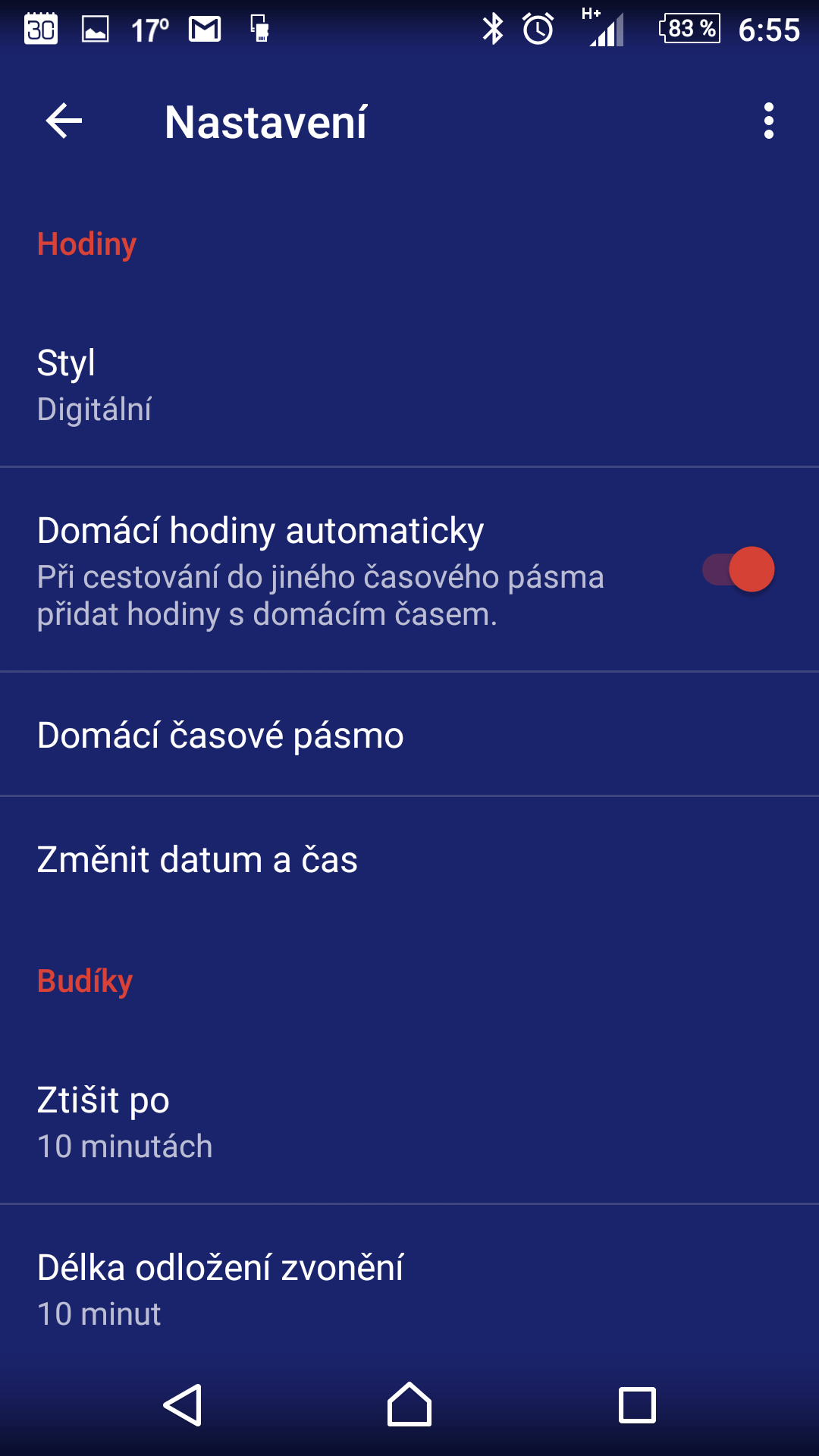Image resolution: width=819 pixels, height=1456 pixels.
Task: Open the Styl clock style setting
Action: 409,385
